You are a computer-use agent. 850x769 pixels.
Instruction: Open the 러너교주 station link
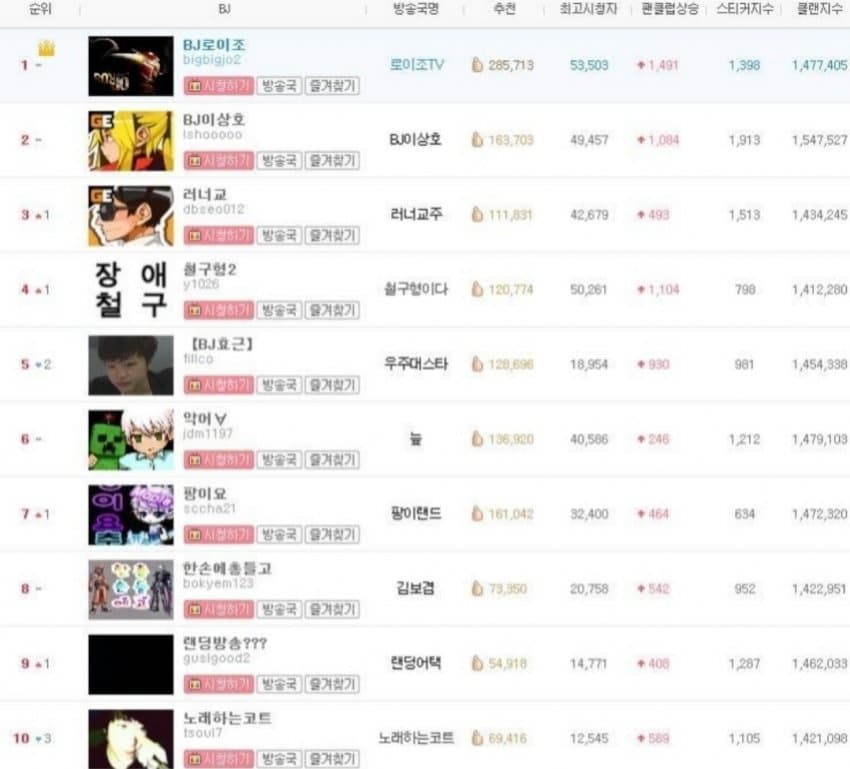pyautogui.click(x=416, y=214)
